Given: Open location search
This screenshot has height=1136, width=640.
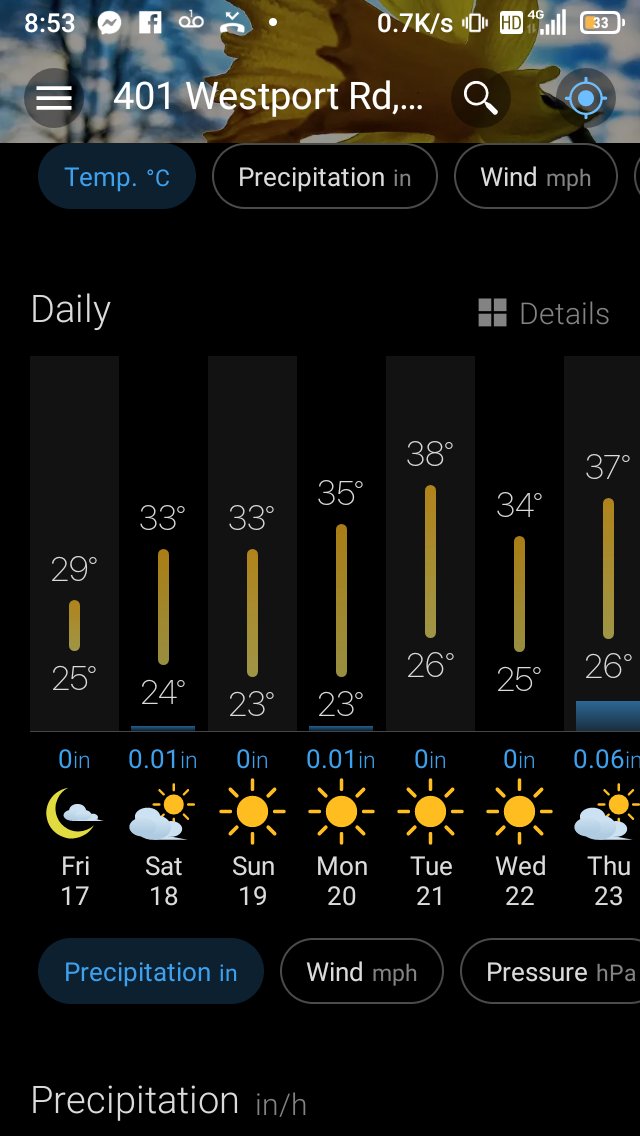Looking at the screenshot, I should coord(481,98).
